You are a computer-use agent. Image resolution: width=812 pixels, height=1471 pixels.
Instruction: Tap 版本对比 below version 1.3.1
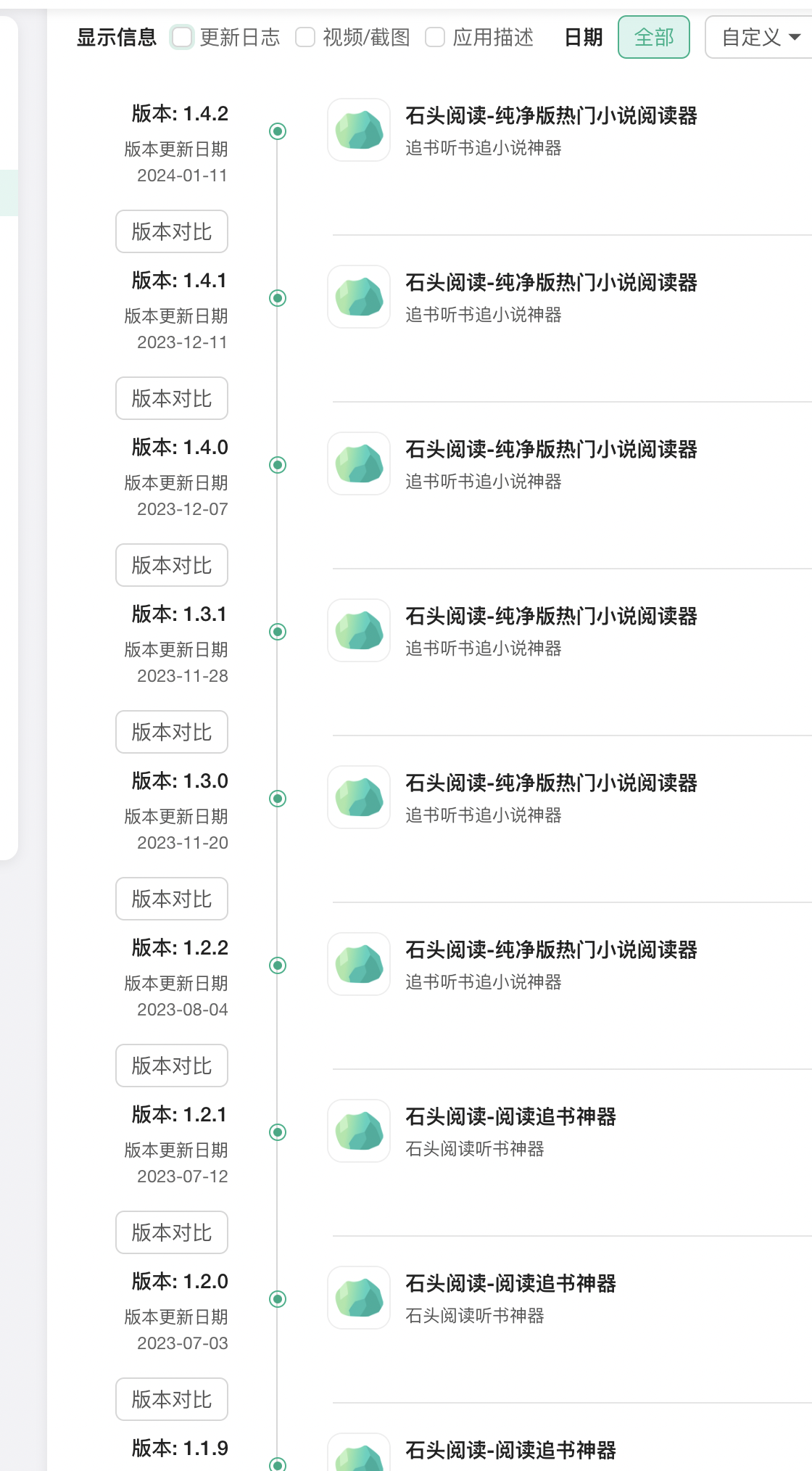[x=172, y=732]
